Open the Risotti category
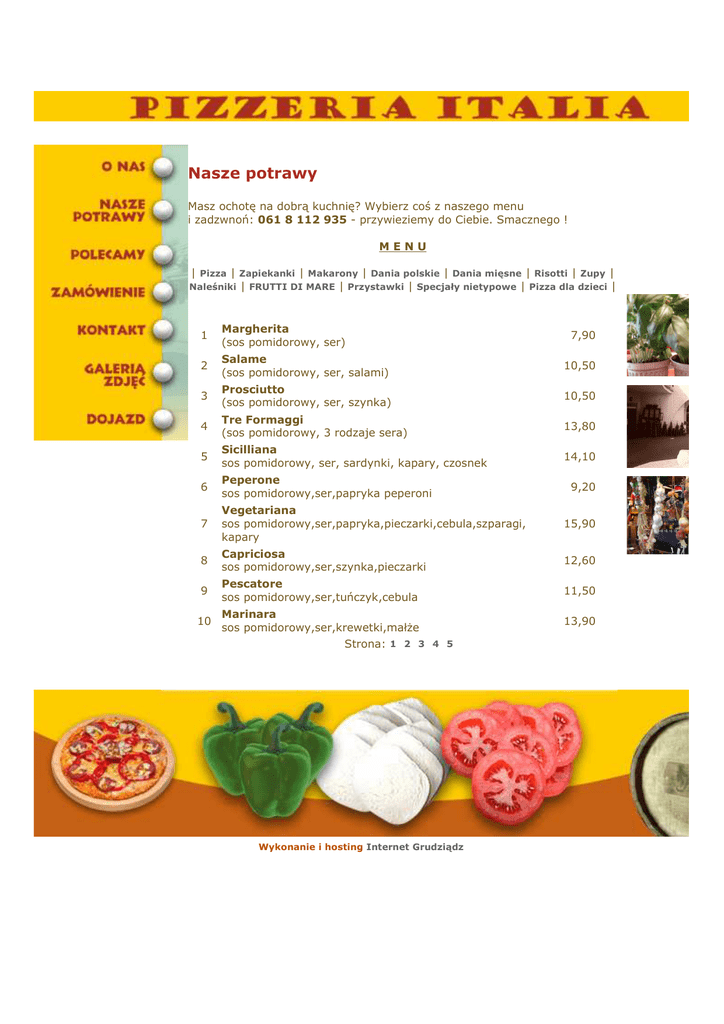This screenshot has height=1024, width=724. [x=550, y=273]
